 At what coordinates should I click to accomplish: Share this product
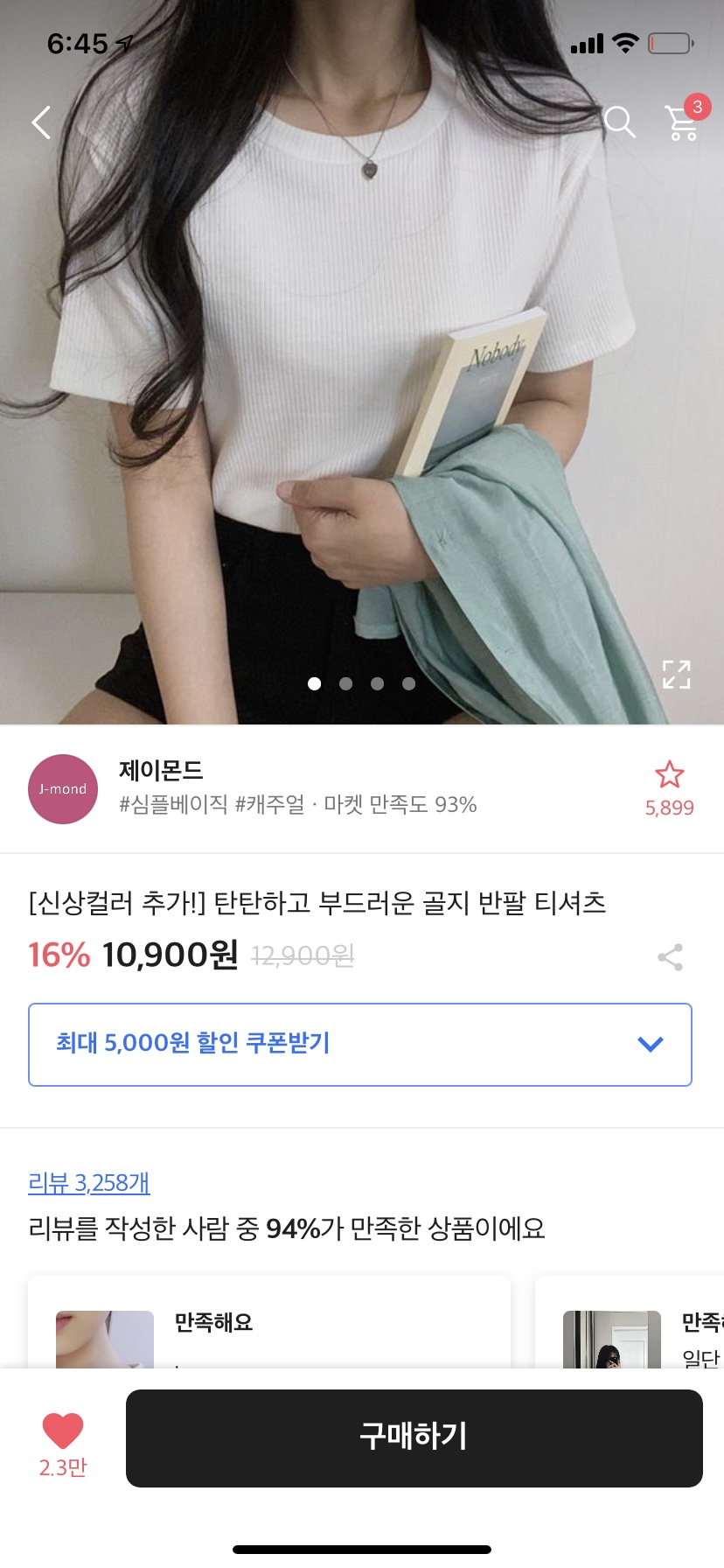(x=670, y=957)
